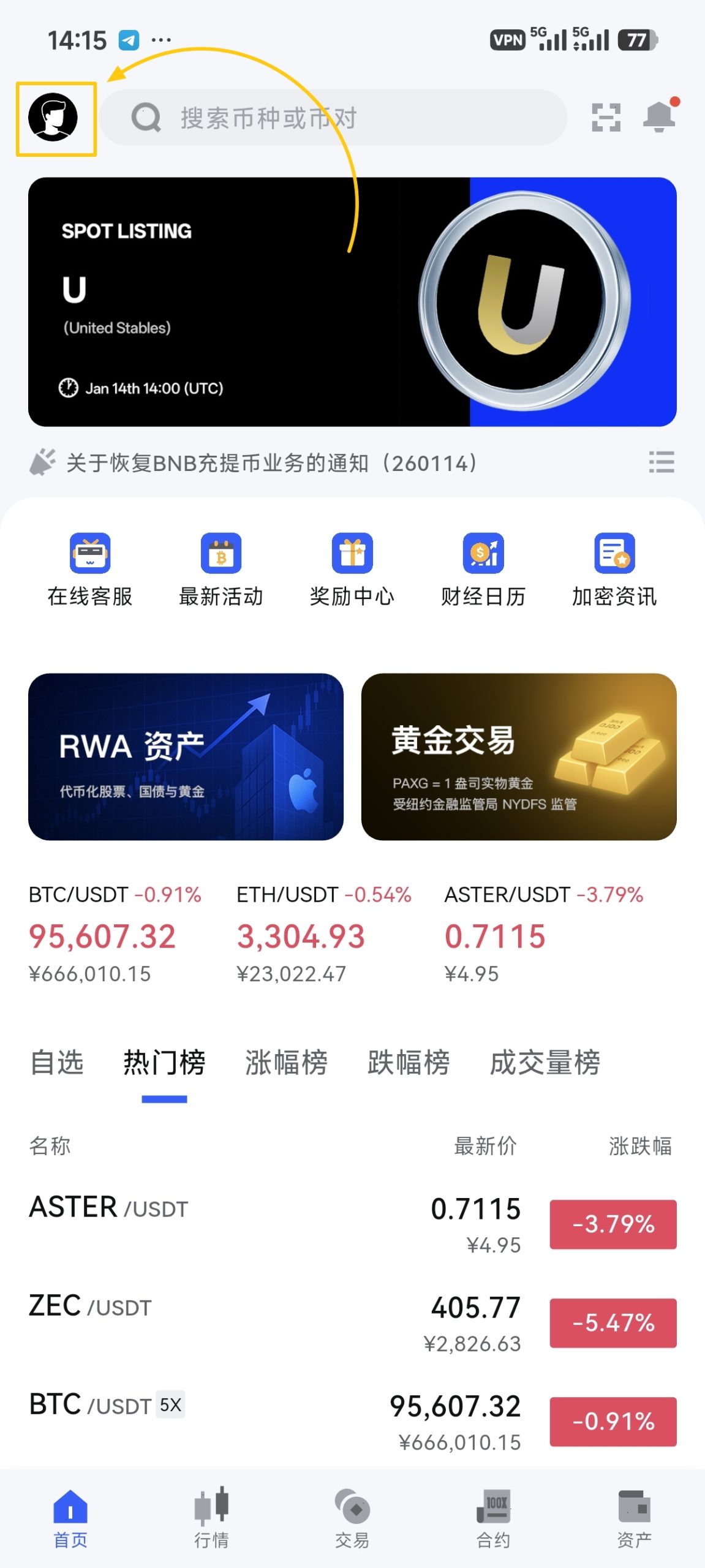The height and width of the screenshot is (1568, 705).
Task: Open 资产 in bottom navigation
Action: 634,1517
